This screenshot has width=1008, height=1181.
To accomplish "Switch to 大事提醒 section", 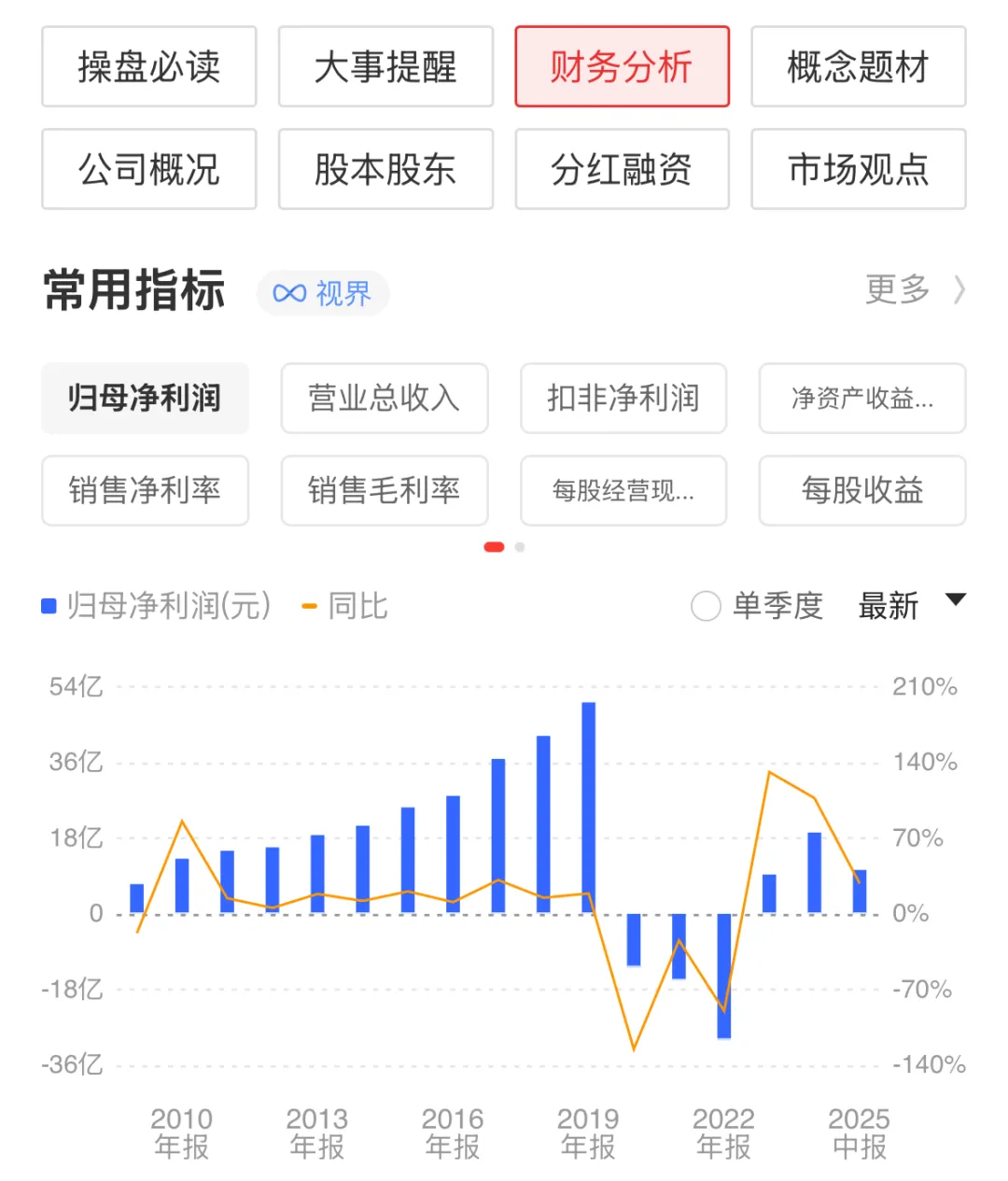I will (x=385, y=67).
